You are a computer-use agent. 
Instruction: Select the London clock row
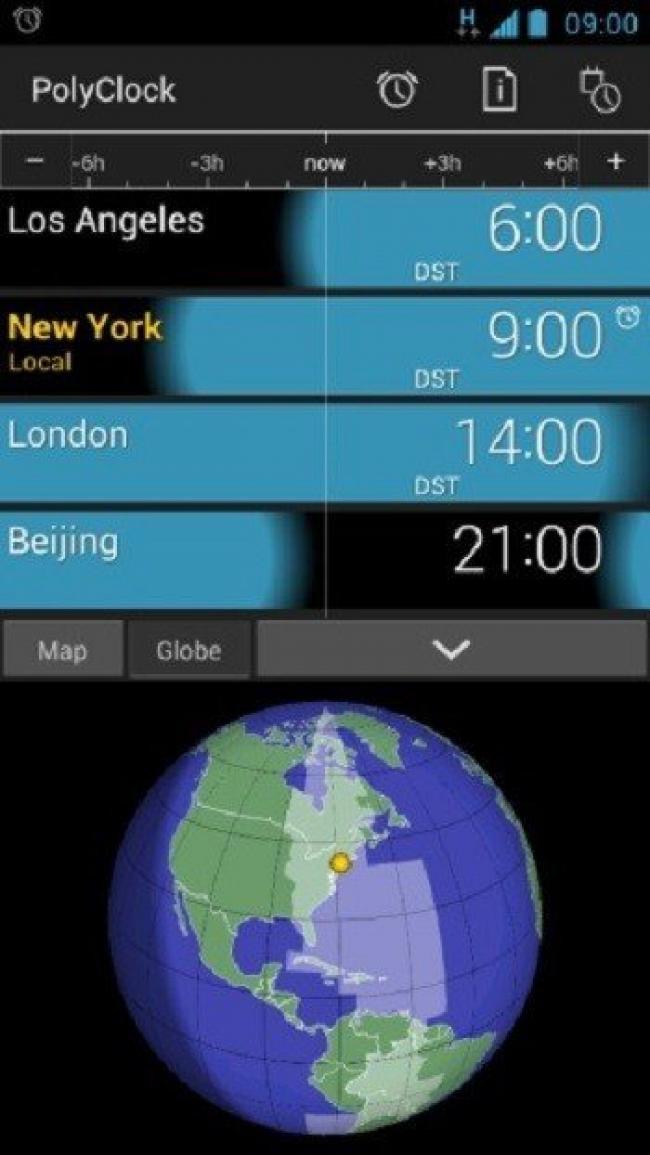point(324,452)
